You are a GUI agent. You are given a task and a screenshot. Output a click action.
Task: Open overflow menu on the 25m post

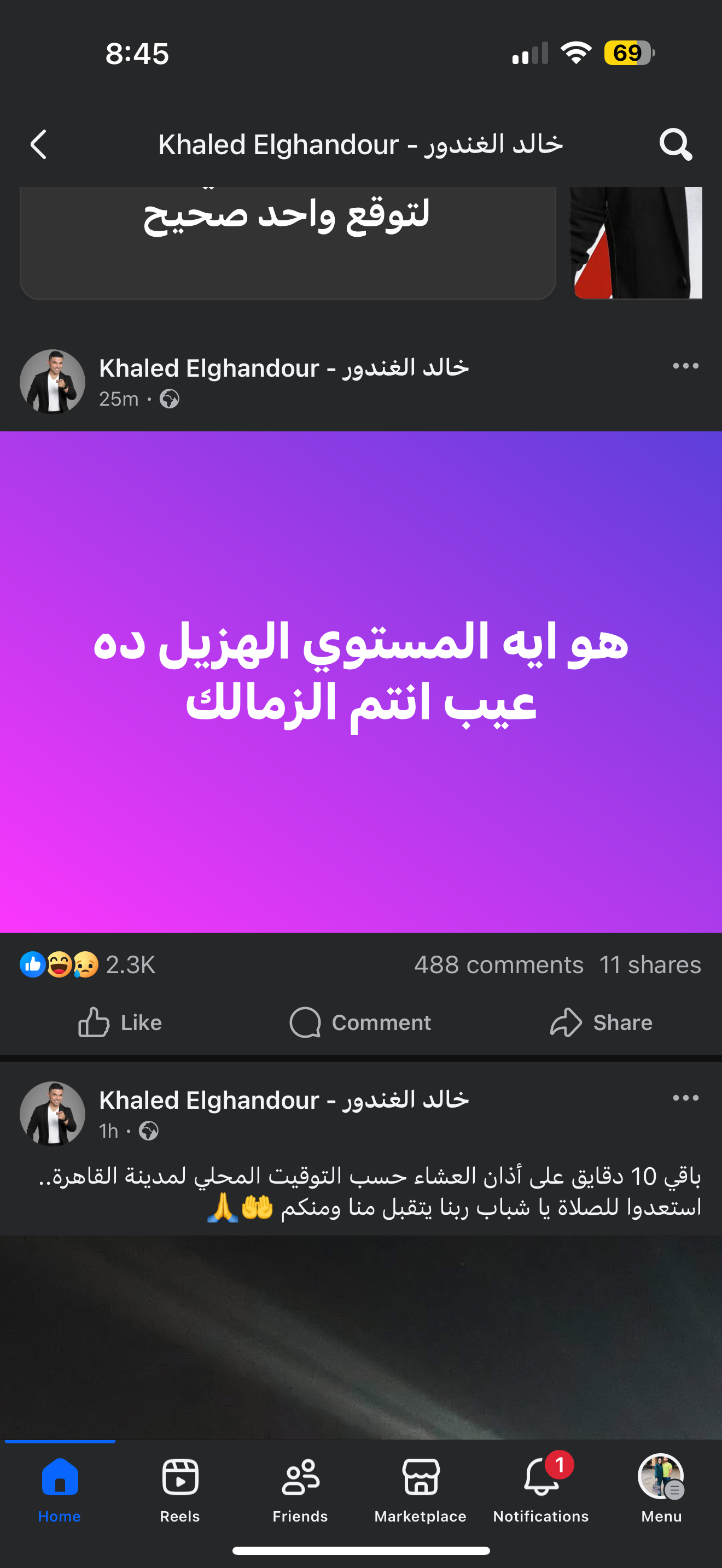685,366
